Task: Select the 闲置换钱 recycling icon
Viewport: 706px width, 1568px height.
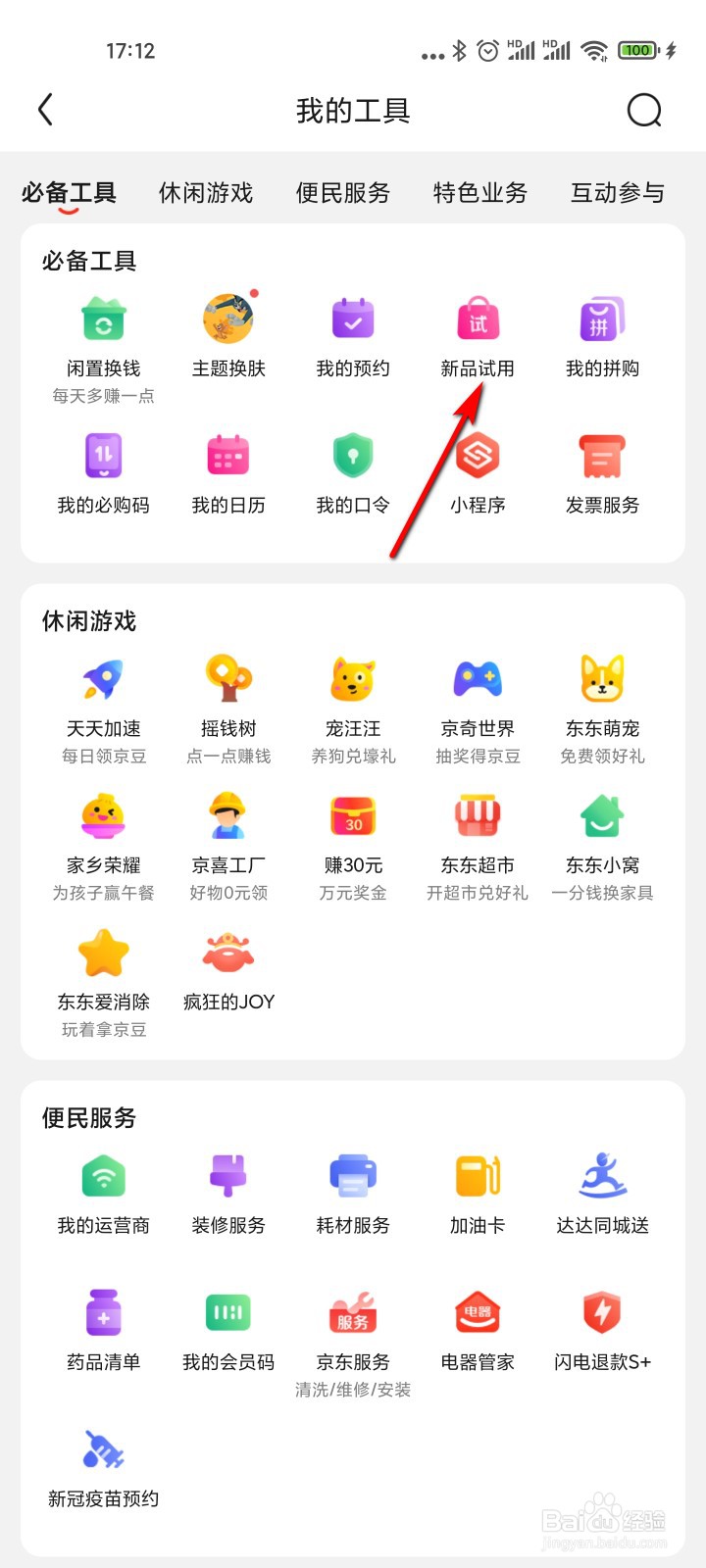Action: pos(102,318)
